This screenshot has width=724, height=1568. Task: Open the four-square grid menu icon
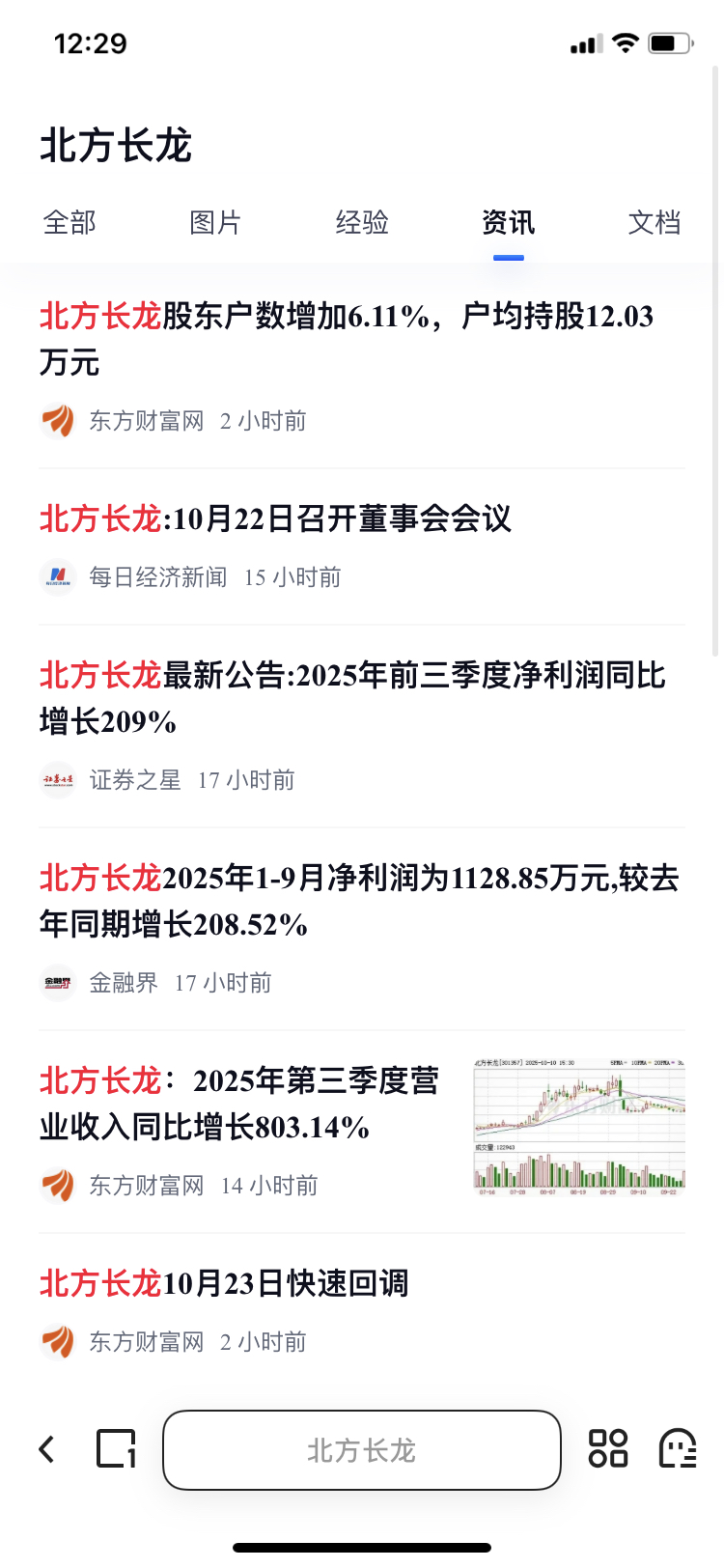pos(608,1448)
